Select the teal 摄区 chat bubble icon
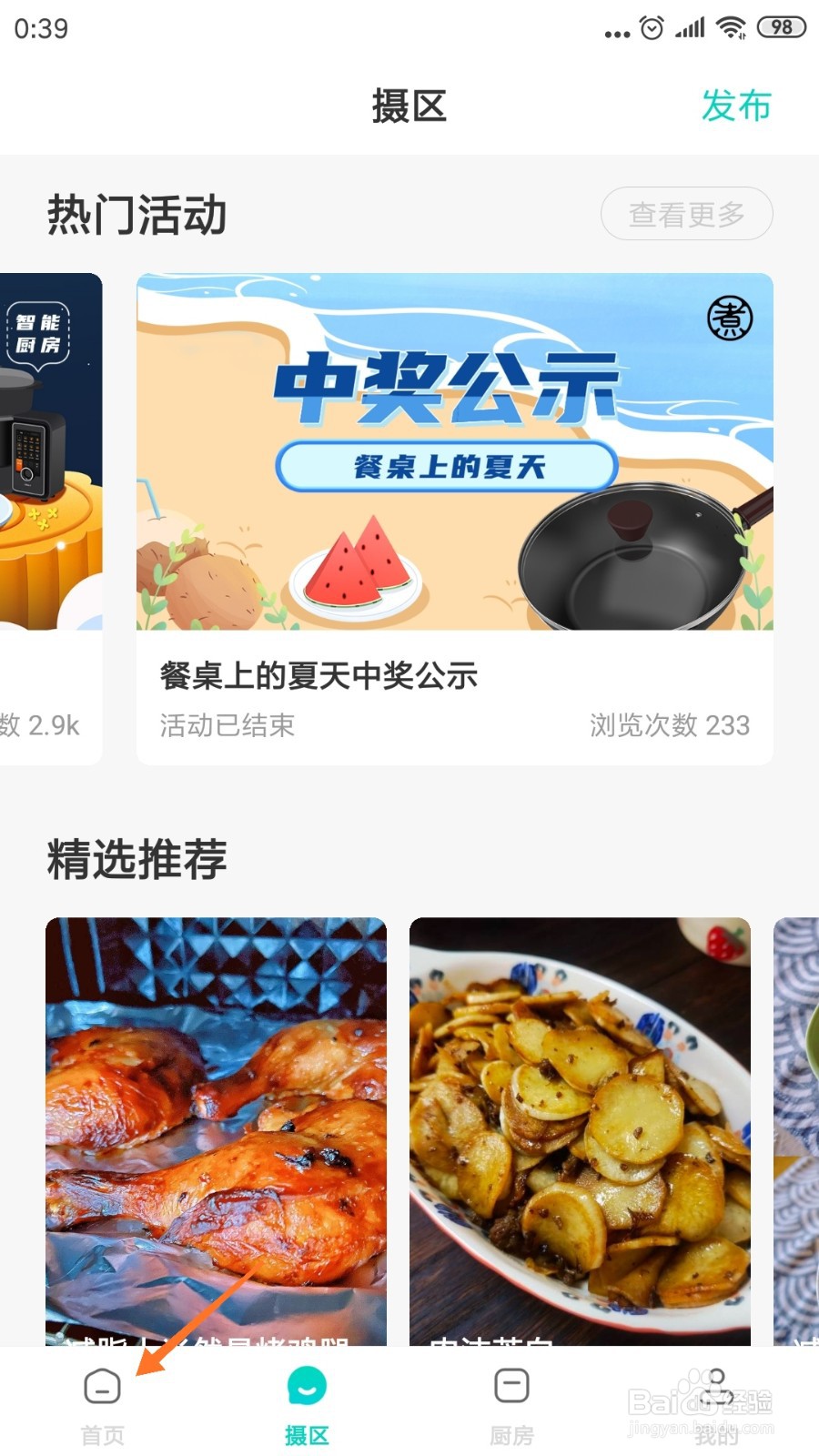This screenshot has width=819, height=1456. [308, 1386]
